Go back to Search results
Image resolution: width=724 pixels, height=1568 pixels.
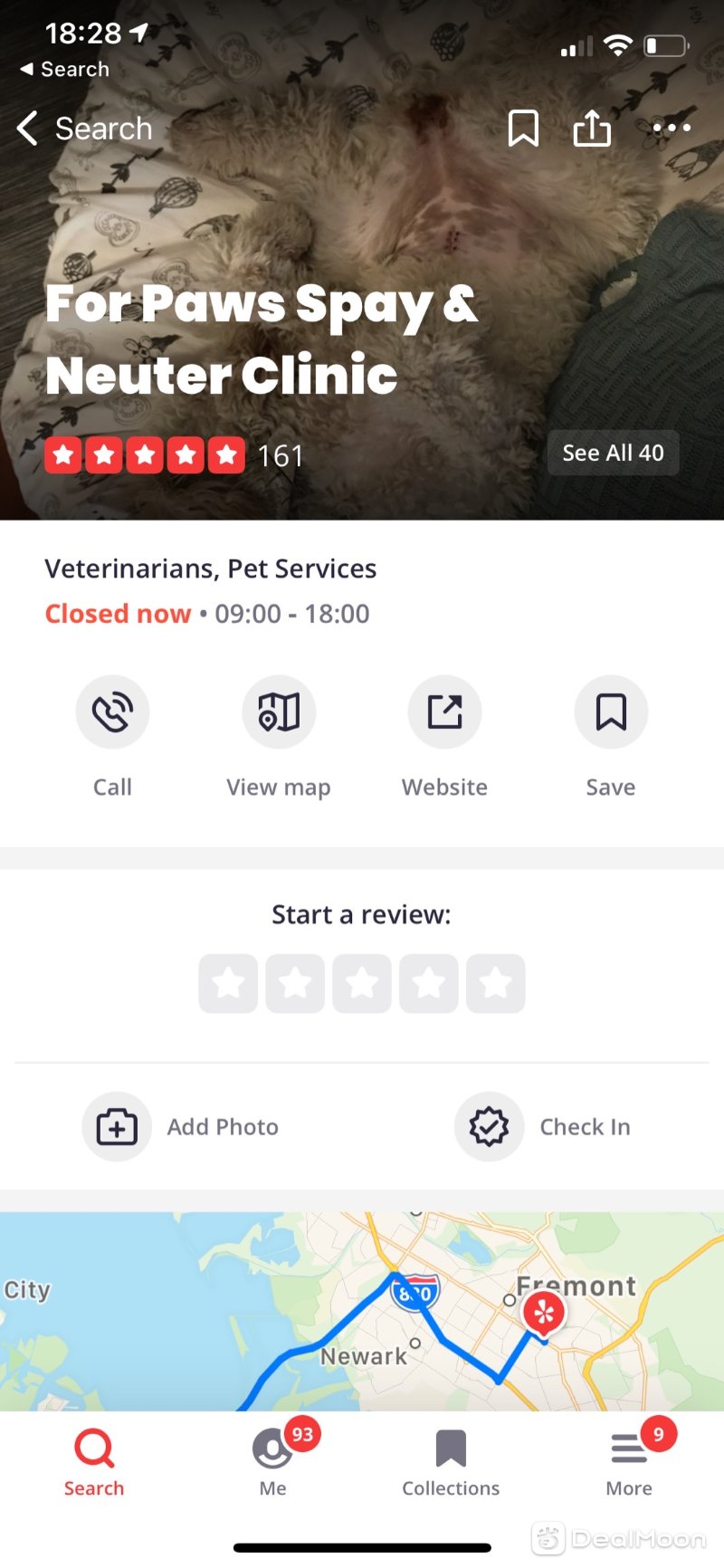tap(83, 129)
